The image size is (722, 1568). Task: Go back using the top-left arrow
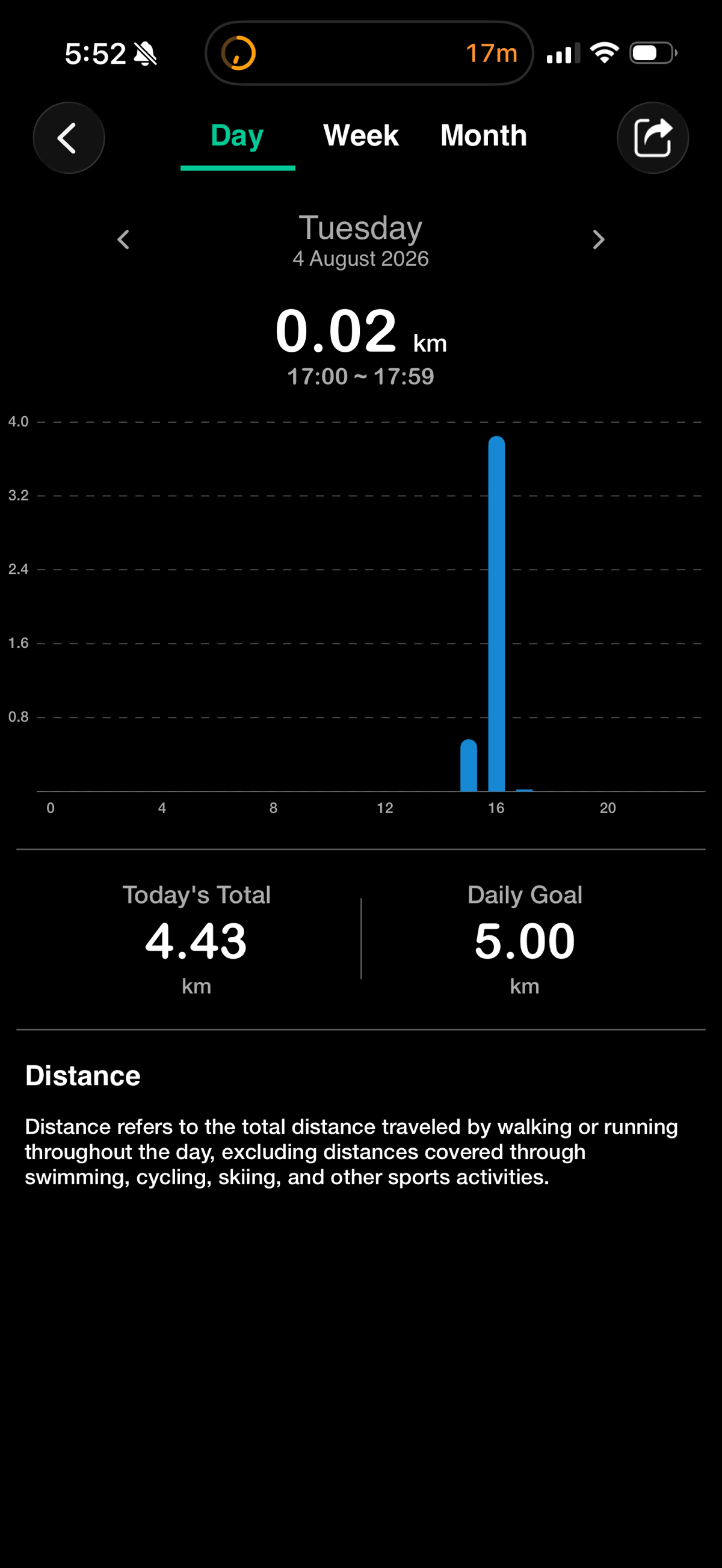pyautogui.click(x=69, y=138)
